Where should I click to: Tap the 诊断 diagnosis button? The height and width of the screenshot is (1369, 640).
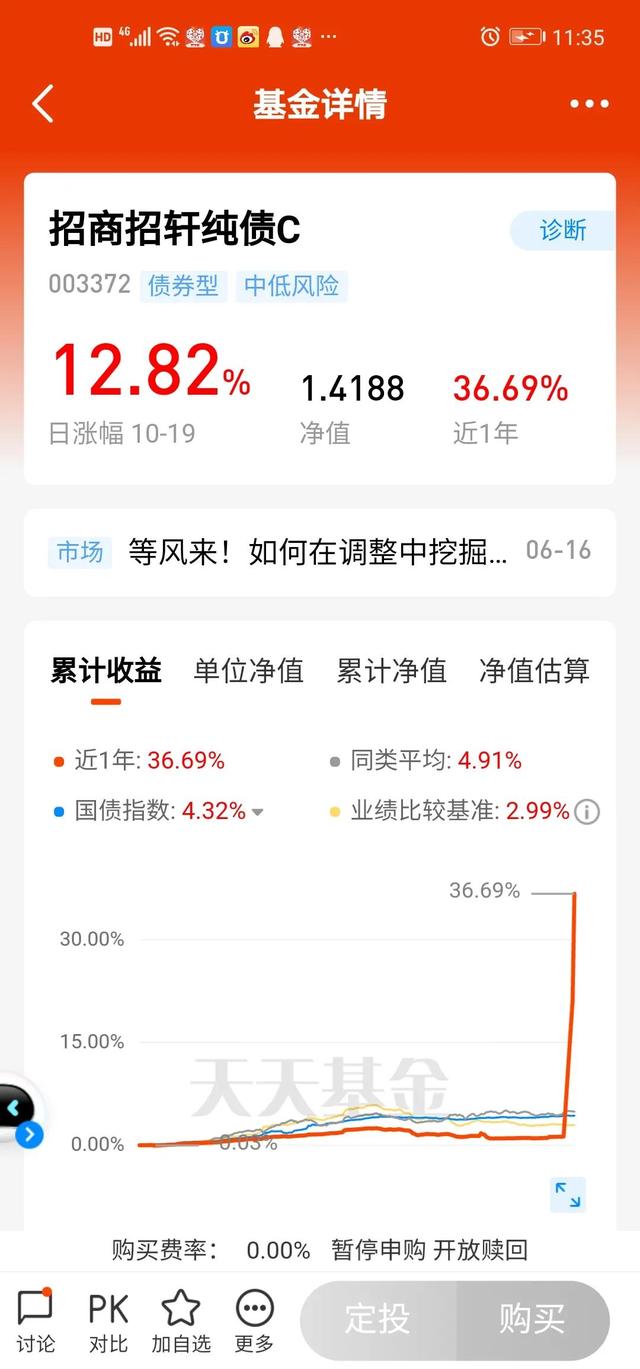(562, 230)
